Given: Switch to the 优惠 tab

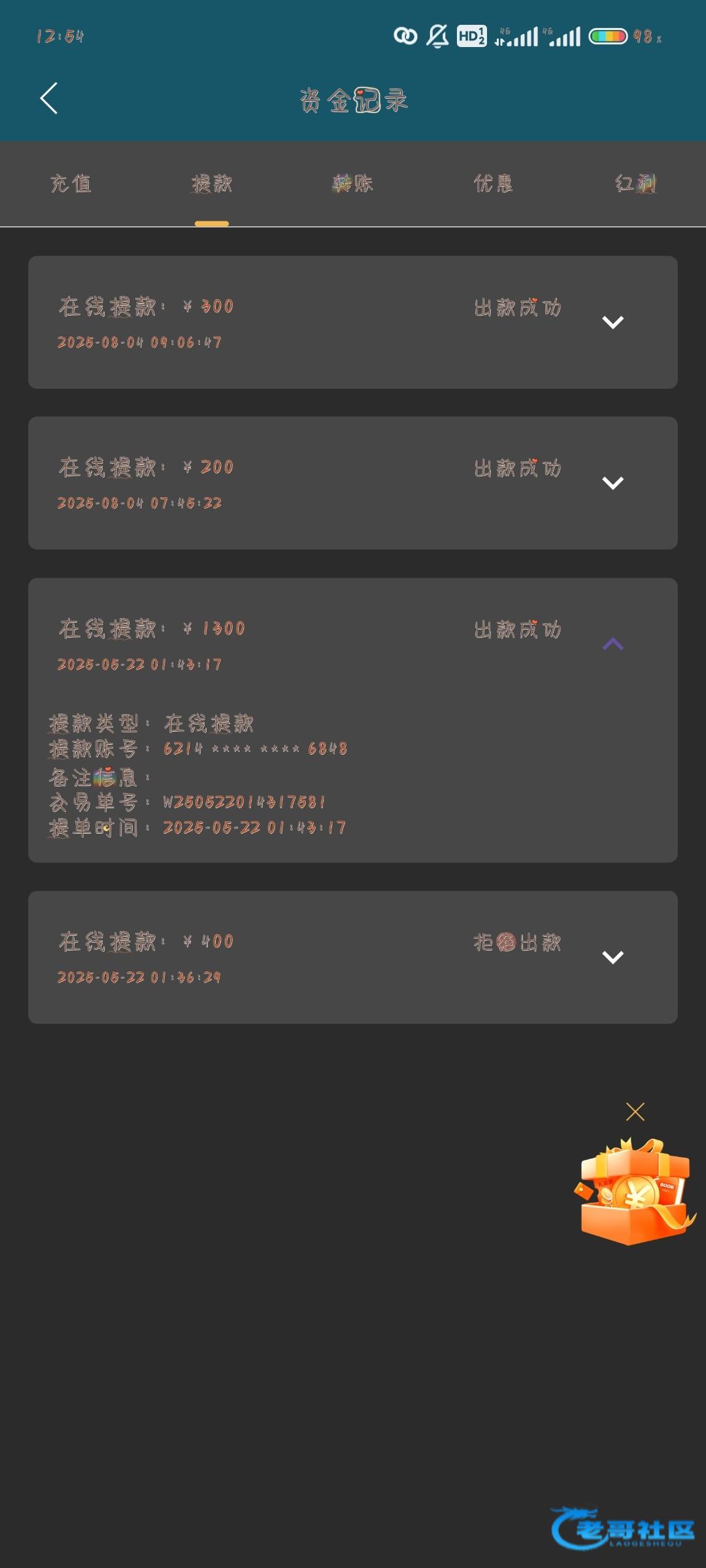Looking at the screenshot, I should [494, 184].
